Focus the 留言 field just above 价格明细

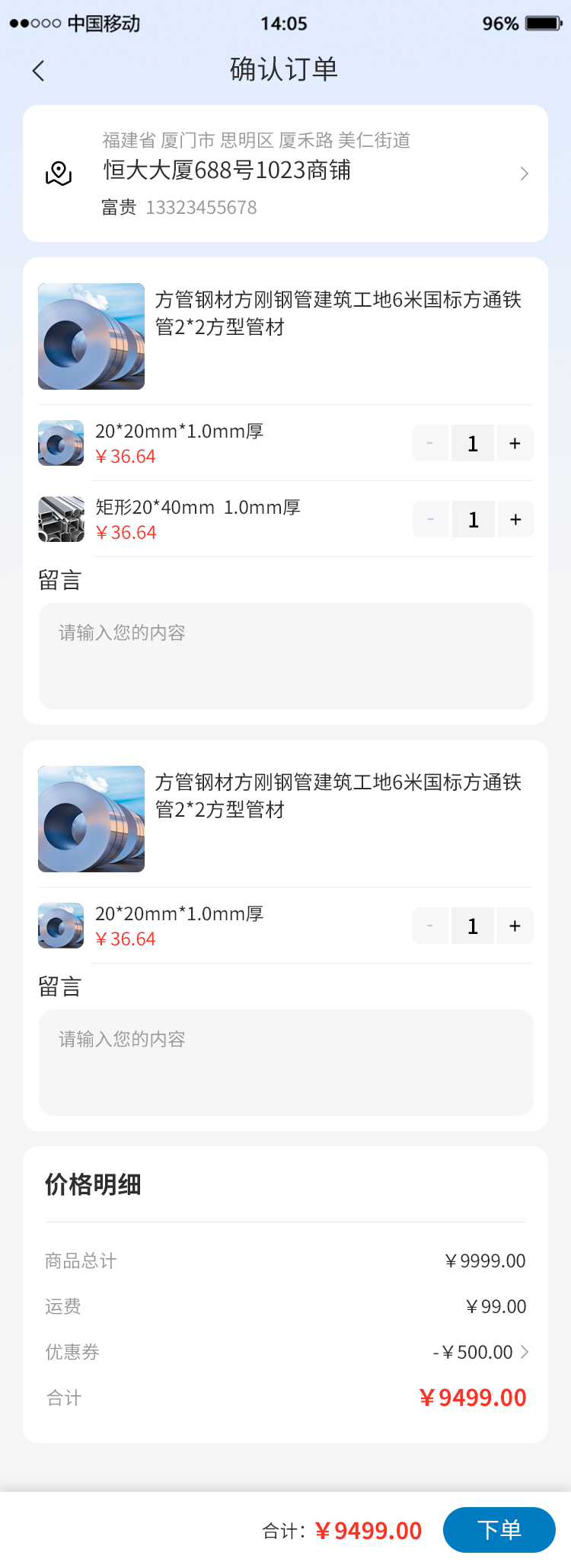(x=285, y=1062)
